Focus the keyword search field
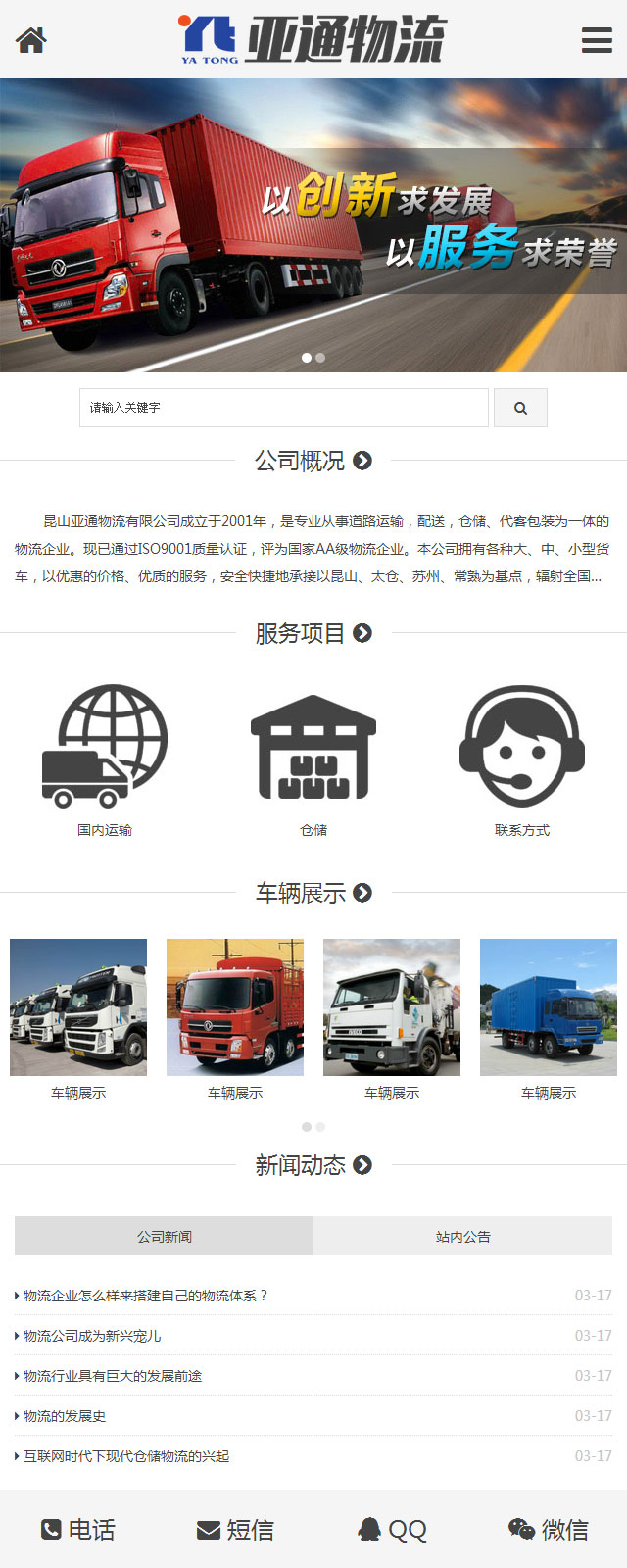 click(x=283, y=408)
